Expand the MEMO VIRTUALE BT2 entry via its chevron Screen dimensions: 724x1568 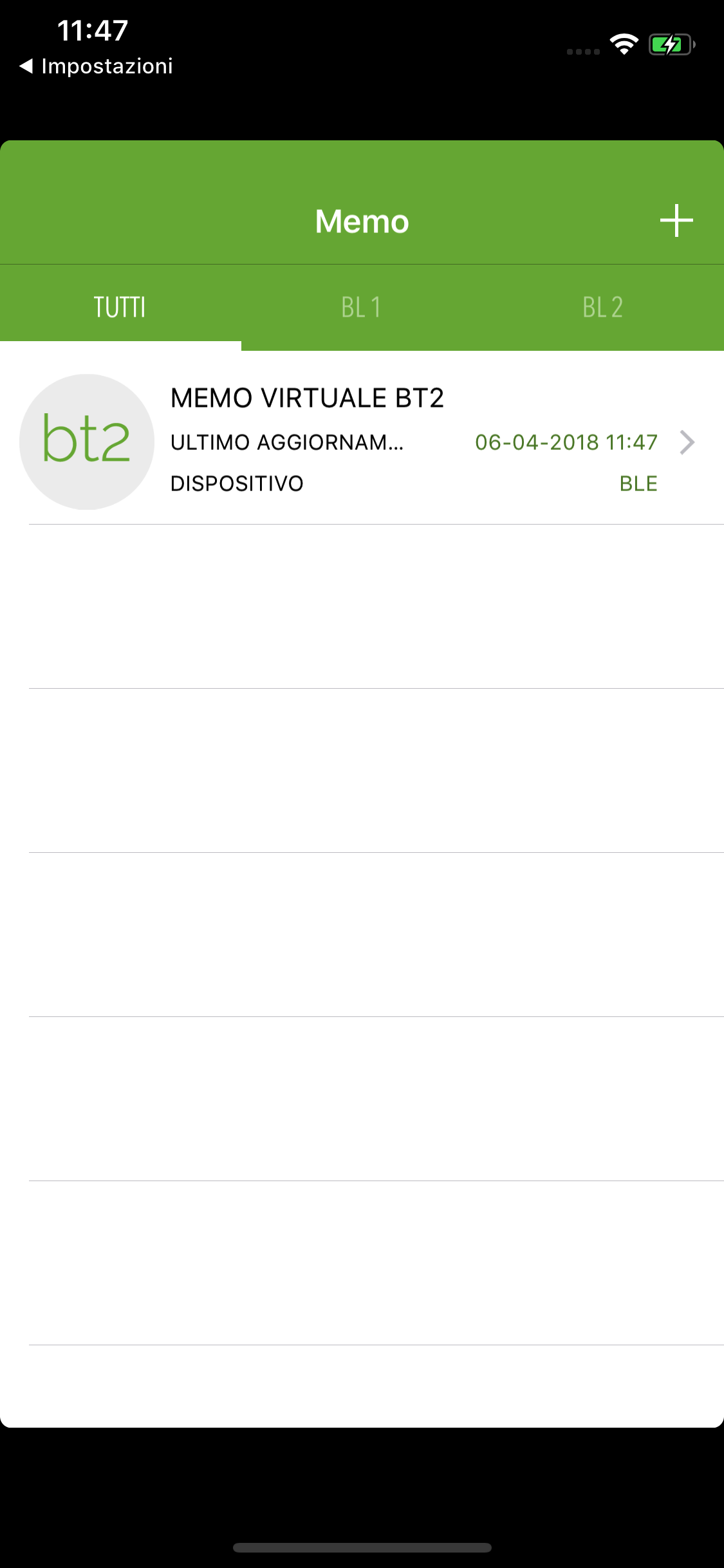pyautogui.click(x=689, y=442)
